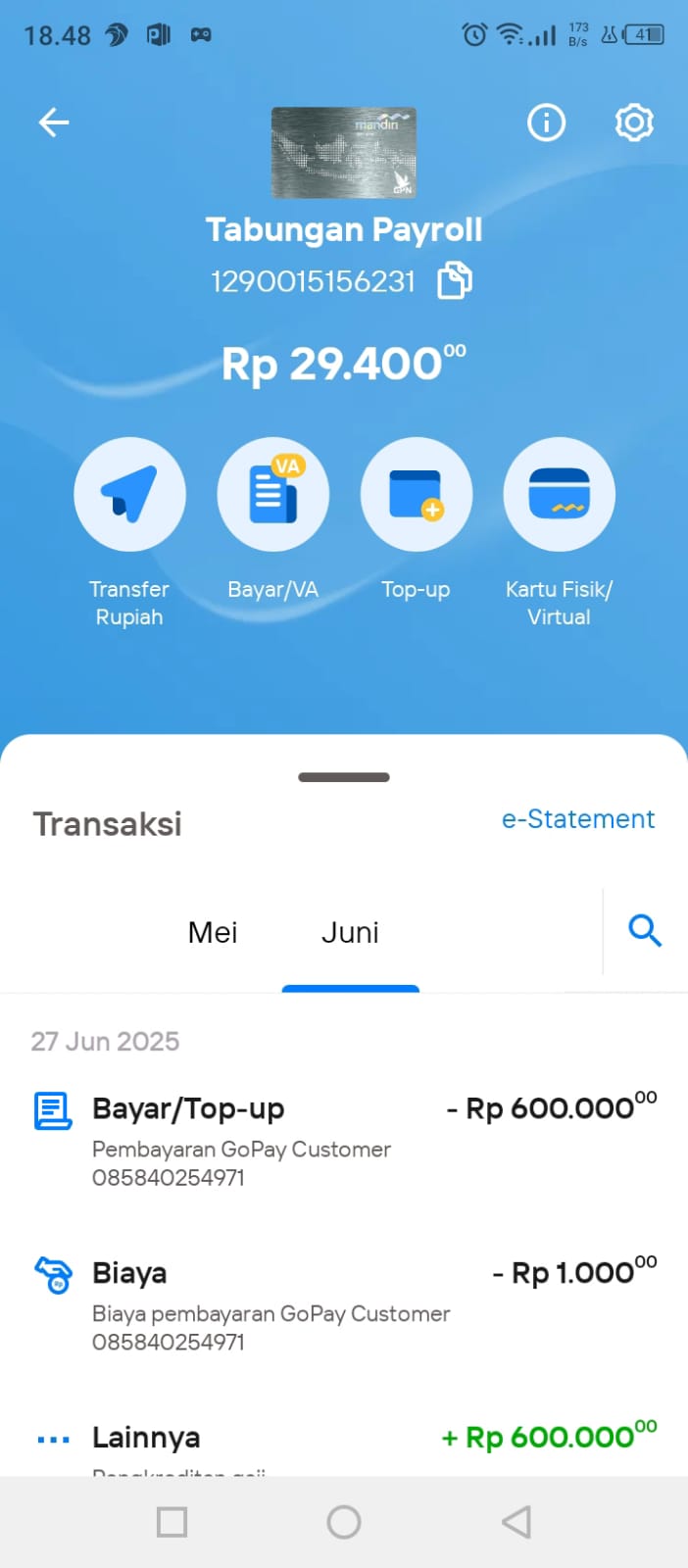View the Biaya Rp 1.000 transaction

click(344, 1302)
